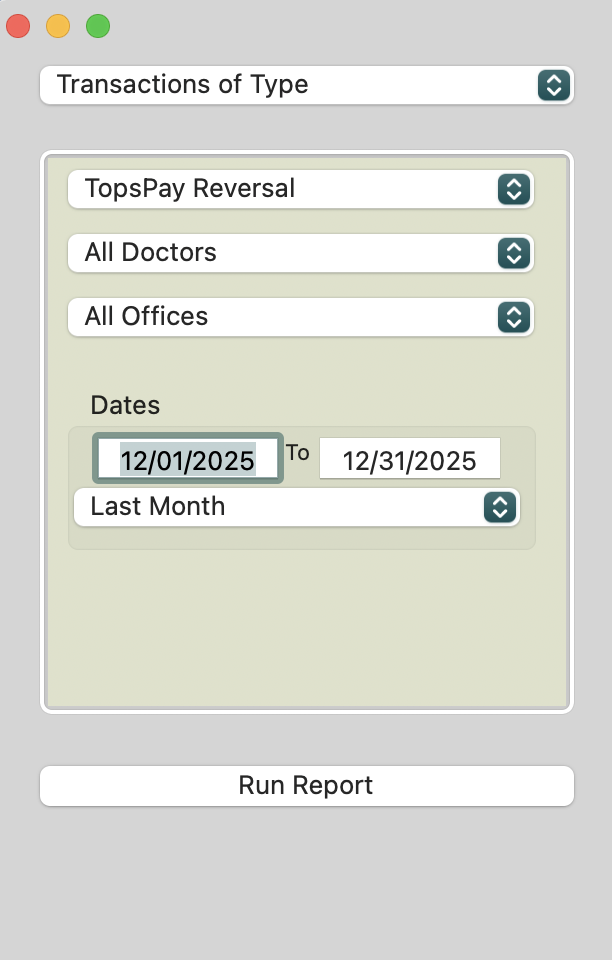Close the window with the red button
This screenshot has width=612, height=960.
18,27
